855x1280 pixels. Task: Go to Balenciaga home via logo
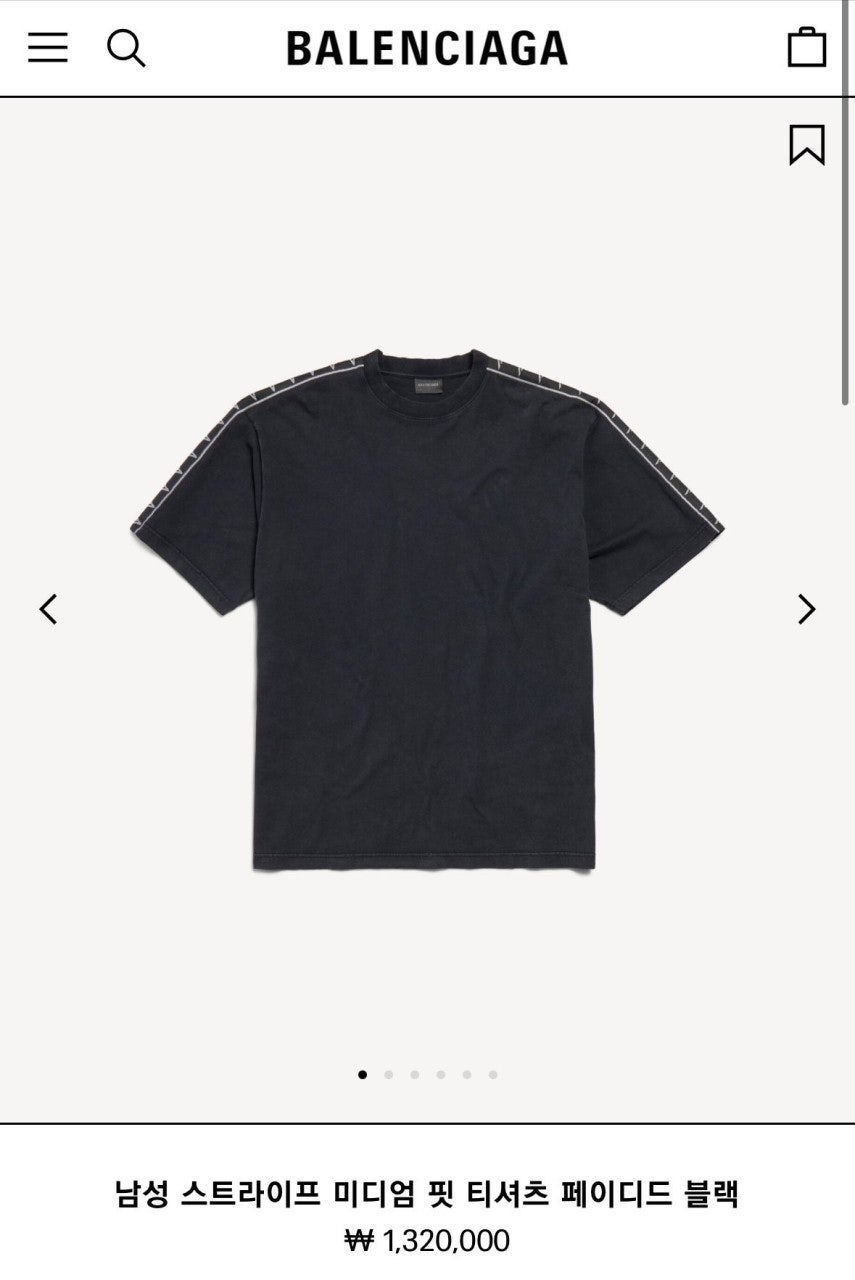[x=427, y=48]
